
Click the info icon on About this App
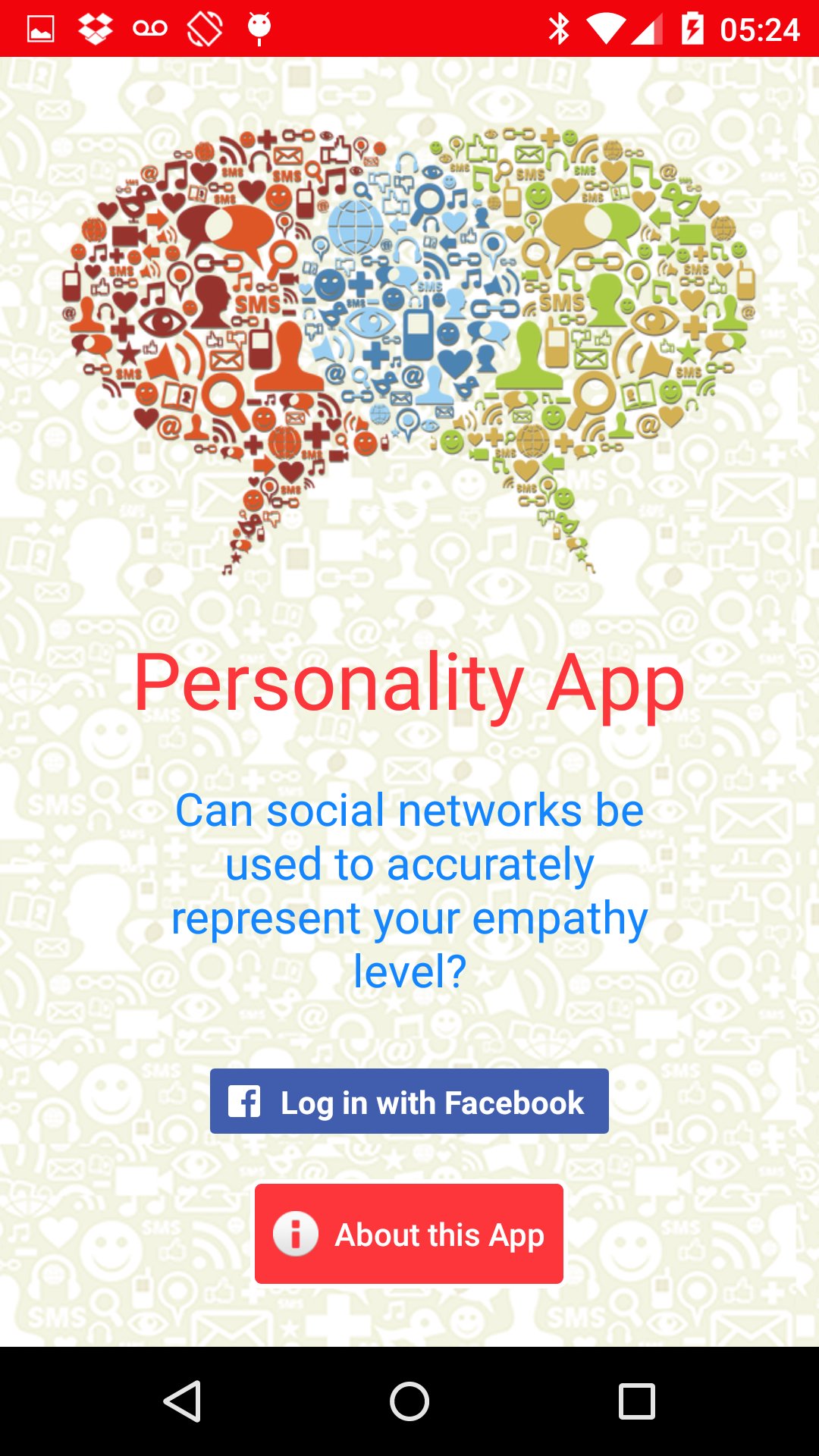(x=296, y=1235)
